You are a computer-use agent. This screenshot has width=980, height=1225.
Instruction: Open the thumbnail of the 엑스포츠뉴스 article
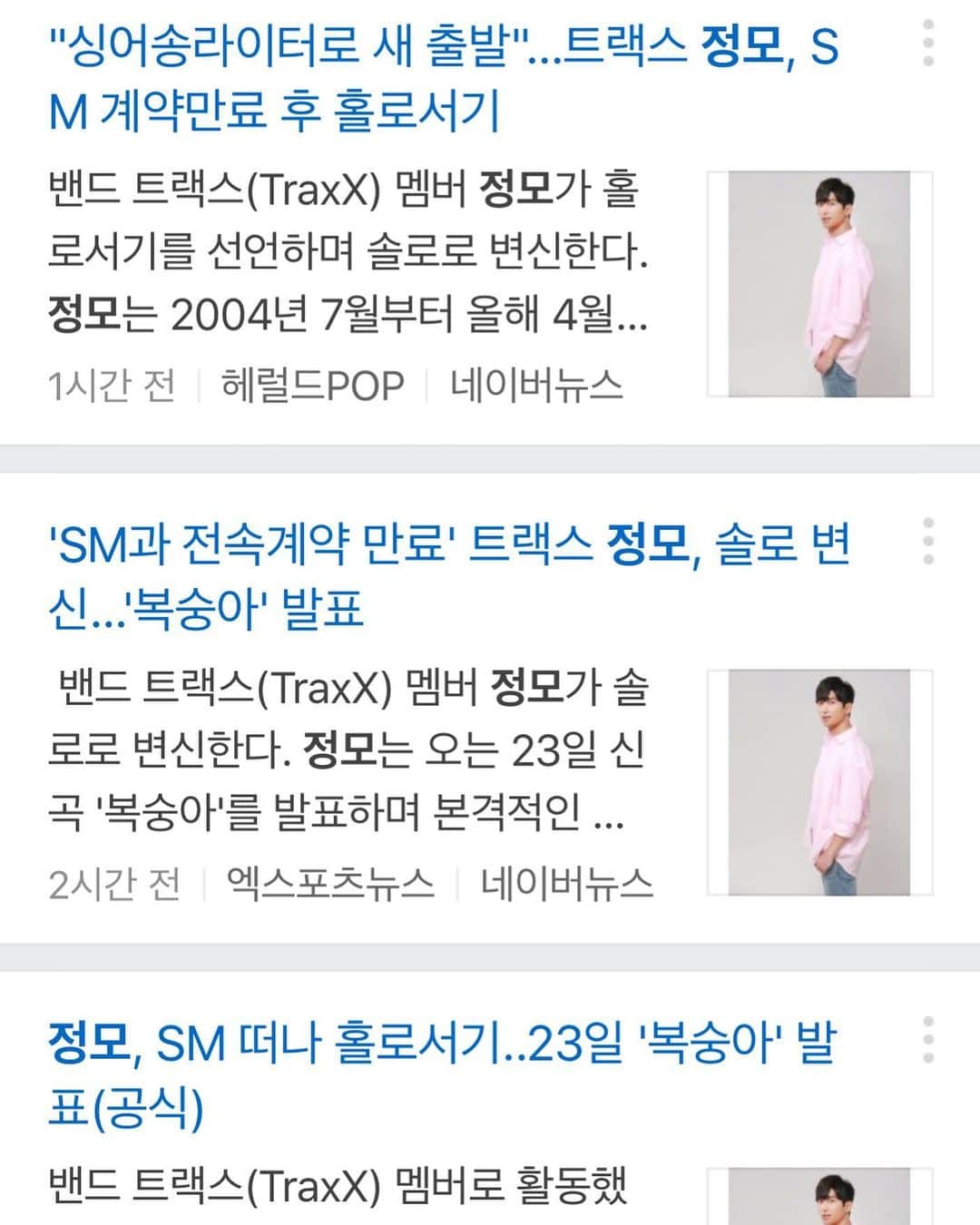[x=819, y=782]
